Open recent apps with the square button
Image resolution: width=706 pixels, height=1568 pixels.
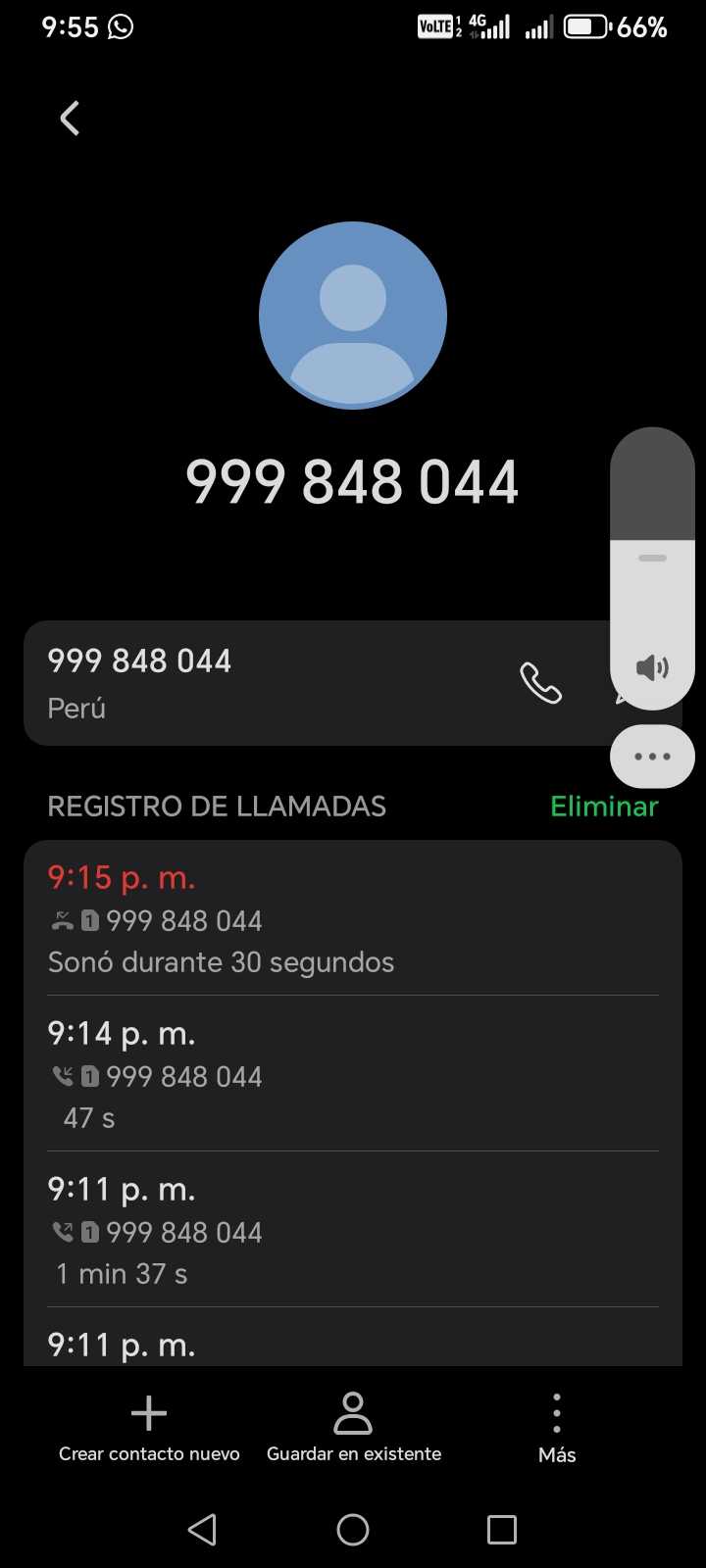coord(501,1529)
